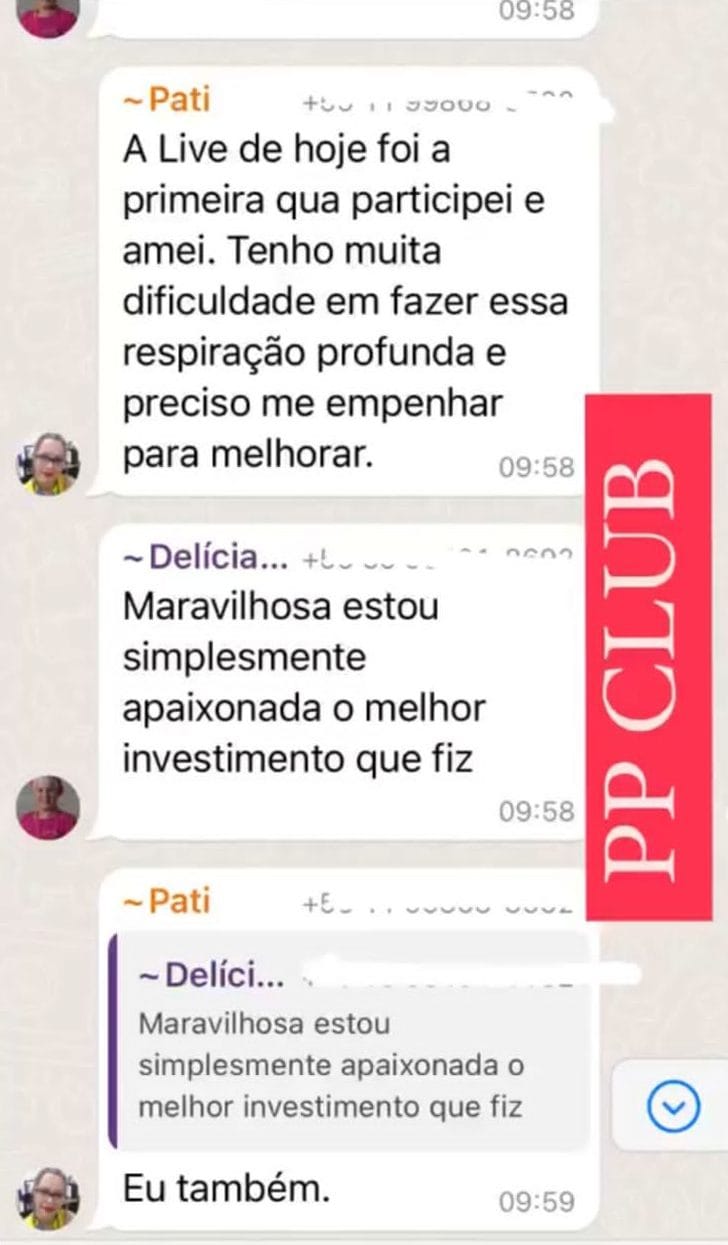The height and width of the screenshot is (1245, 728).
Task: Tap the partially visible avatar at screen top
Action: [47, 15]
